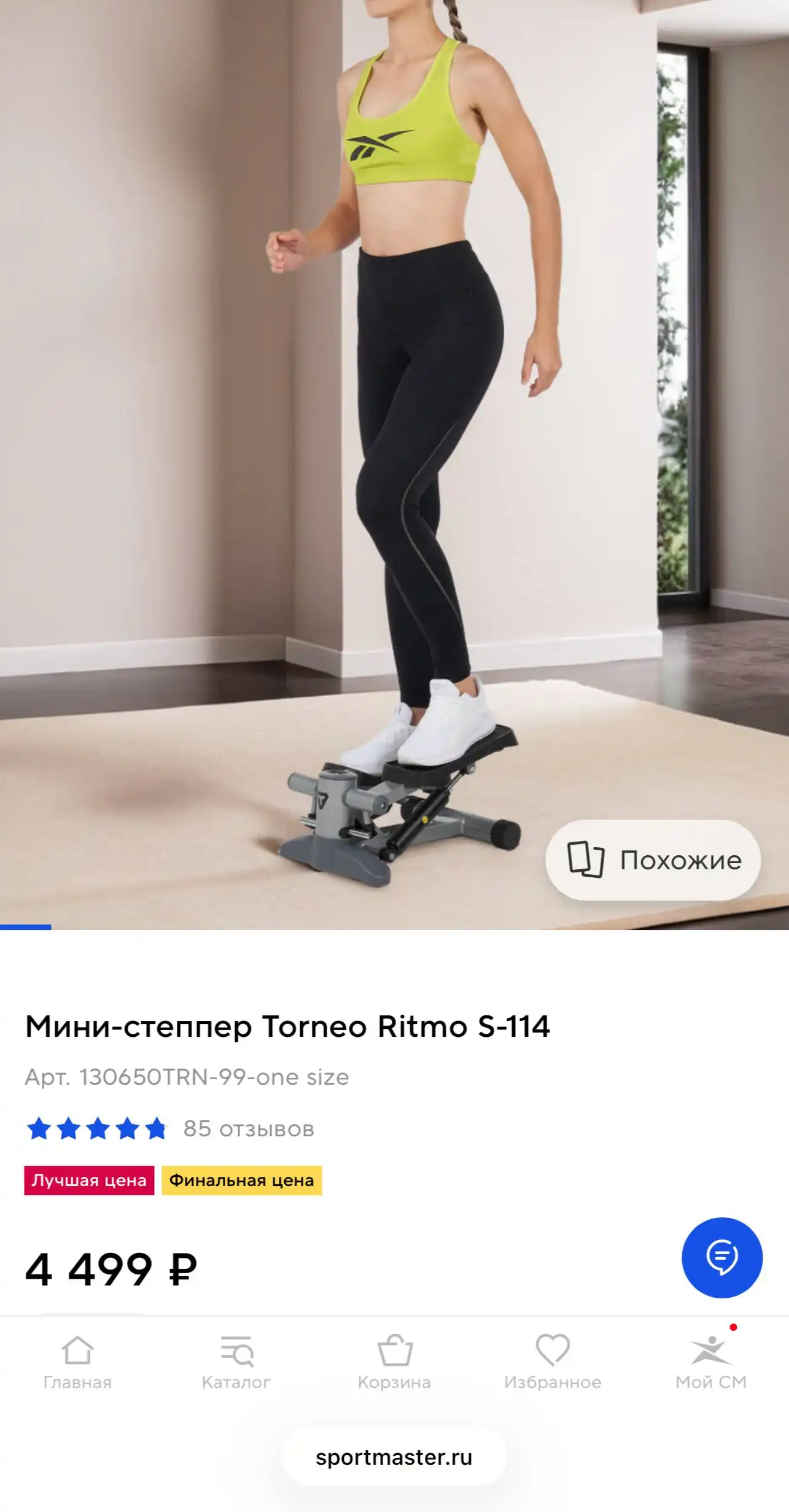Tap the Финальная цена badge
The height and width of the screenshot is (1512, 789).
click(241, 1180)
